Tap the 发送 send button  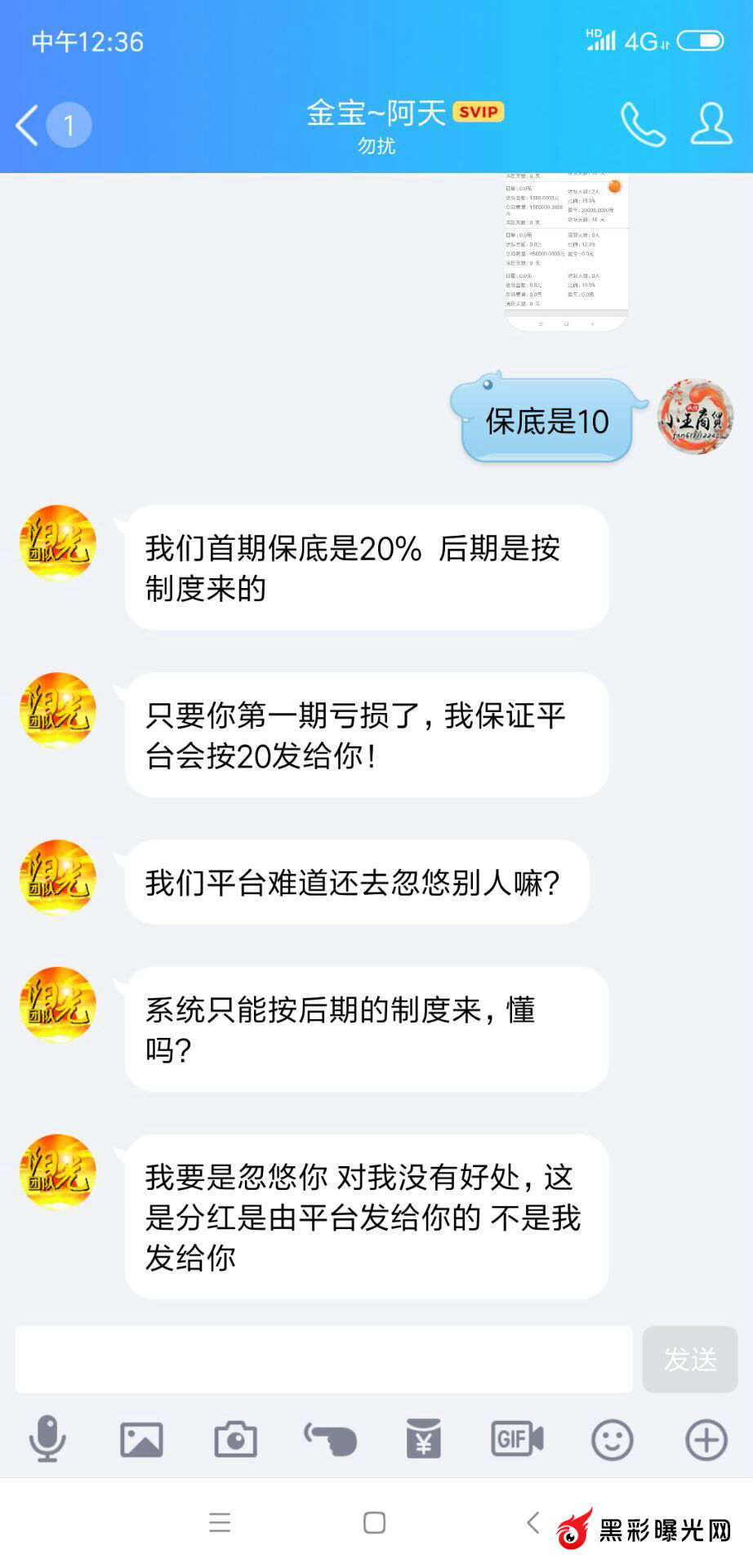(x=689, y=1359)
